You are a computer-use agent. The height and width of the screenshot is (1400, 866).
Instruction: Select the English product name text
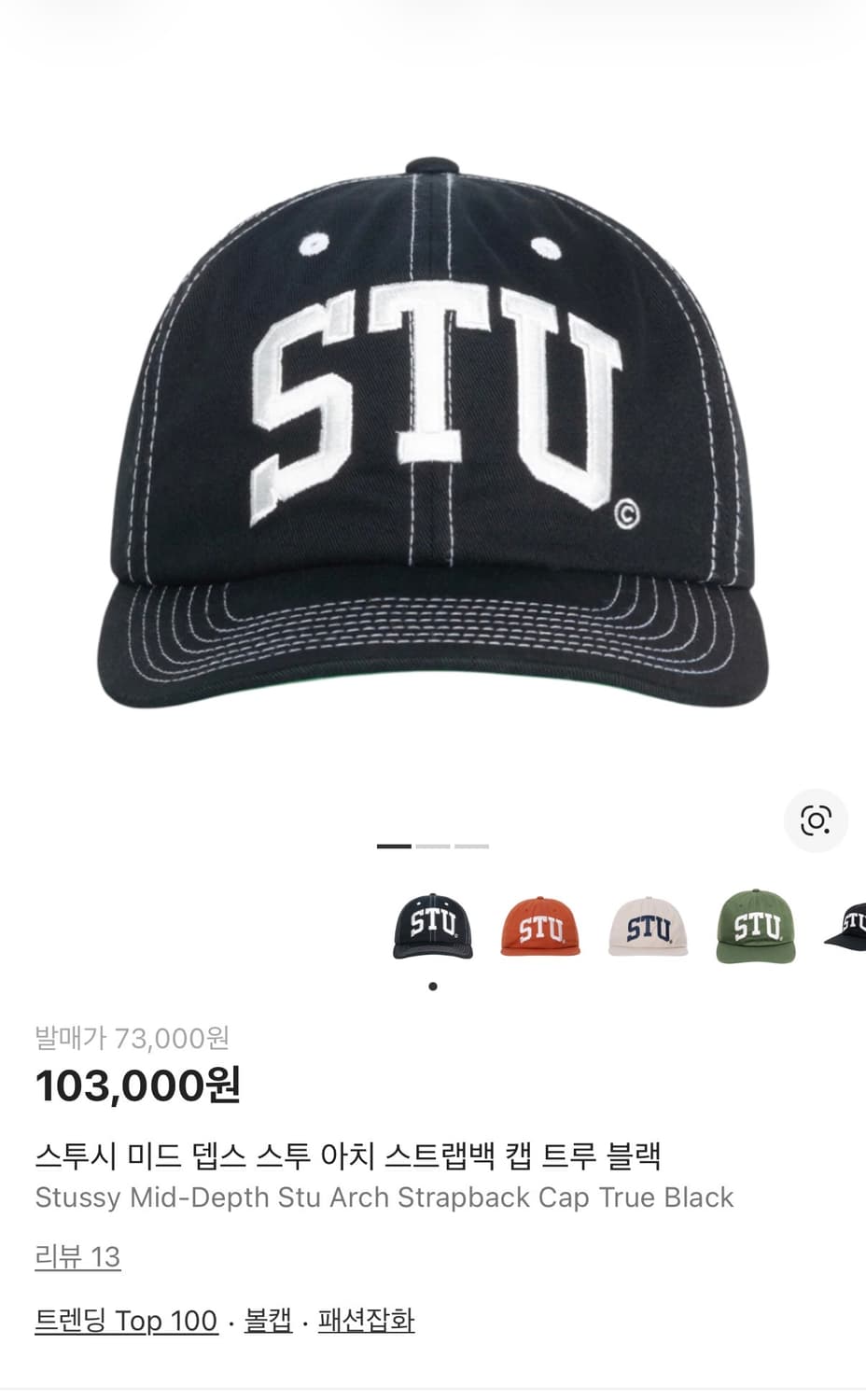pos(384,1197)
